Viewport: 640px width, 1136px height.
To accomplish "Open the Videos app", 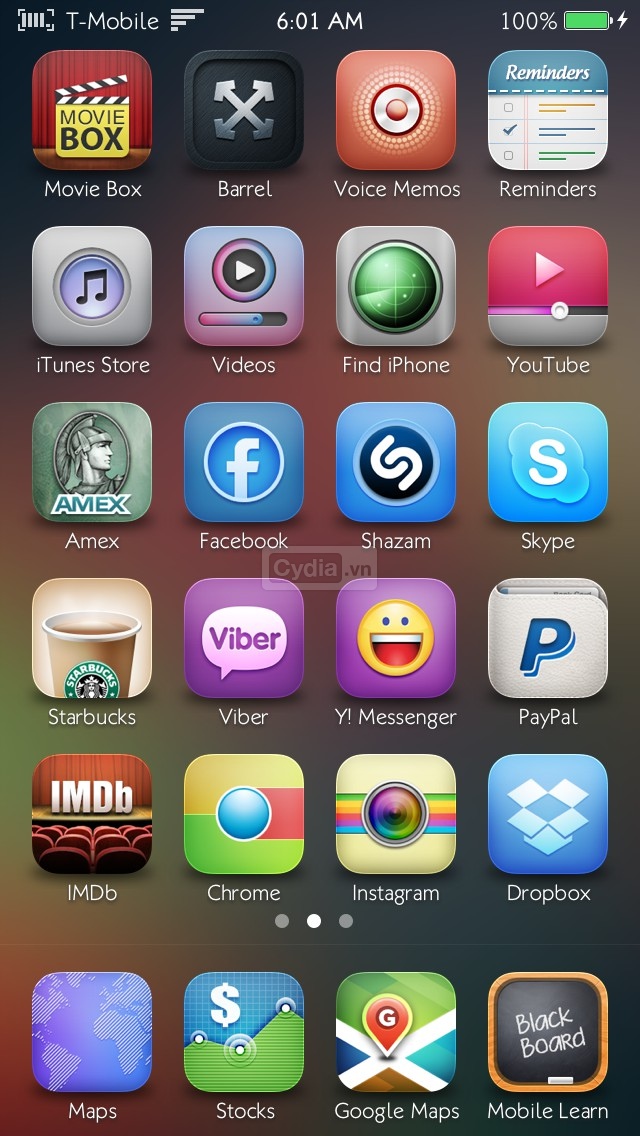I will (244, 287).
